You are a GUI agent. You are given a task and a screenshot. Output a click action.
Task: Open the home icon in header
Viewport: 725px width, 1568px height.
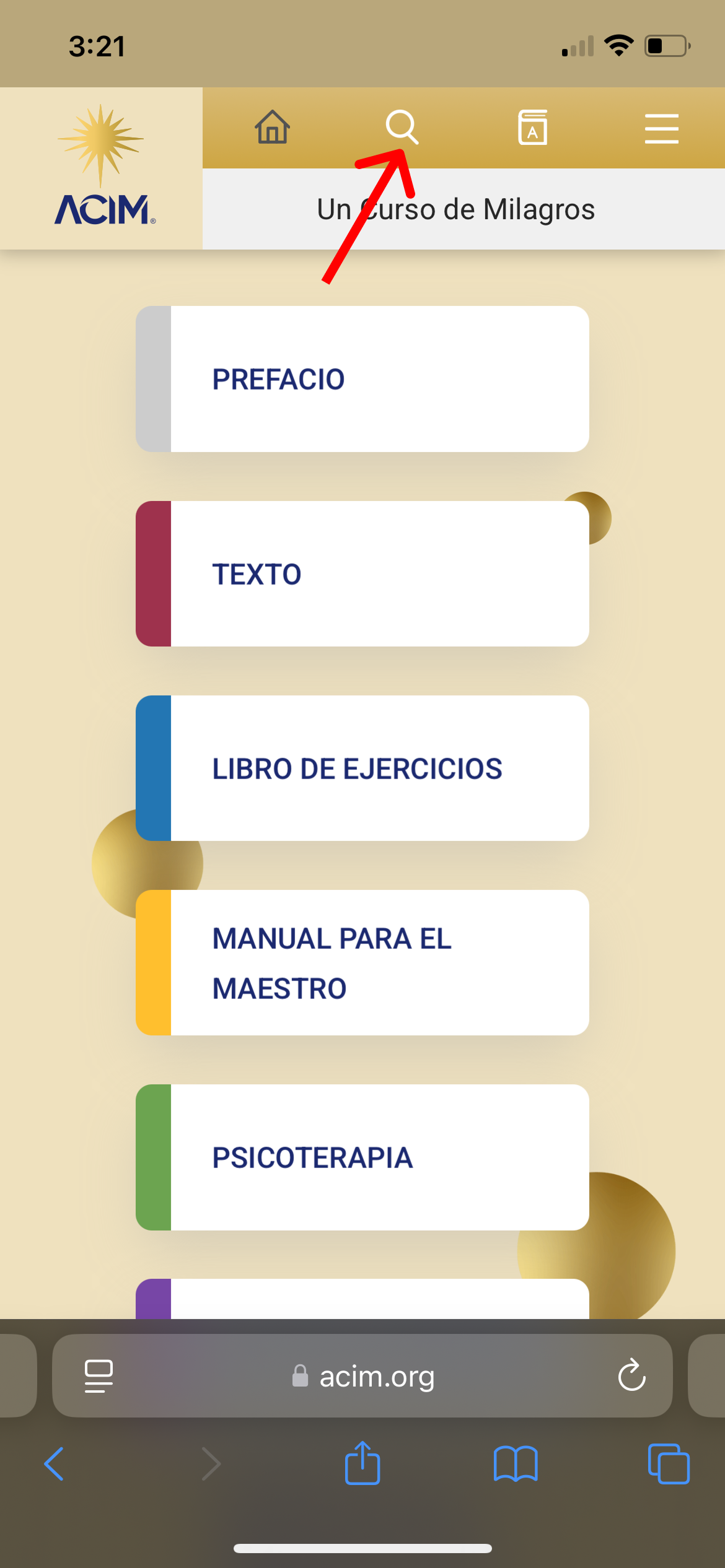click(x=273, y=127)
